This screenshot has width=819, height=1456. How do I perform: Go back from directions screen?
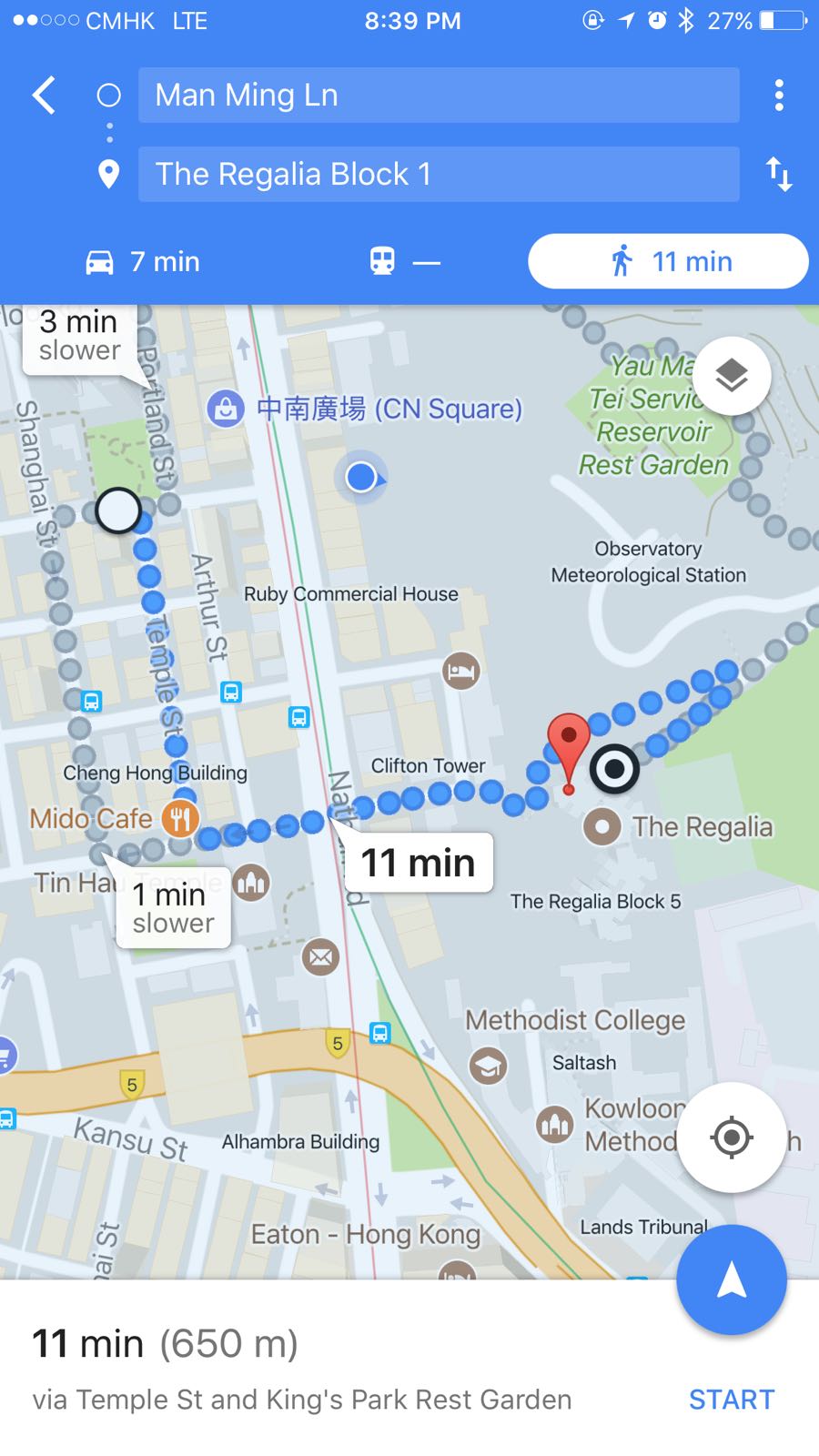[x=44, y=95]
